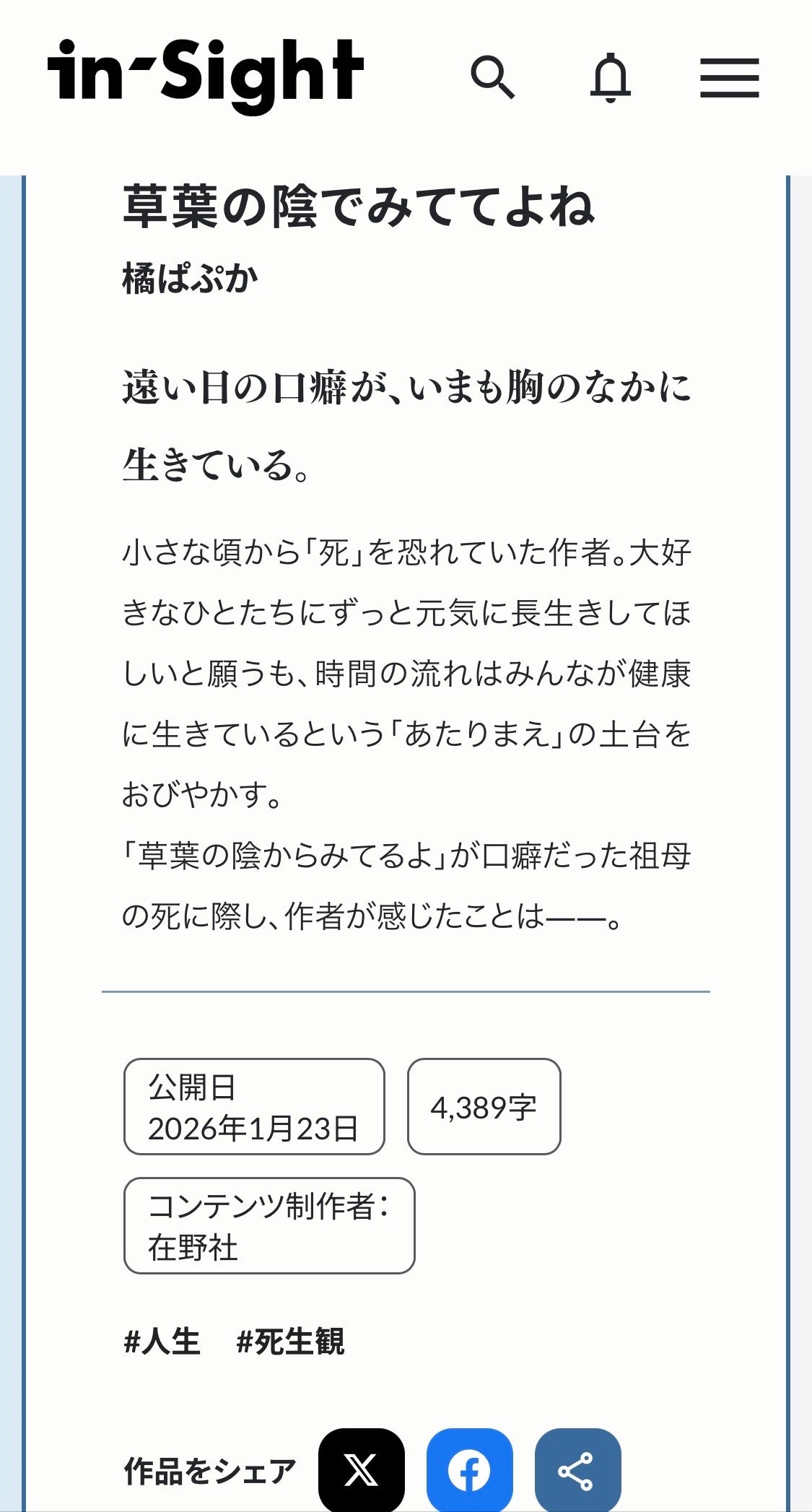Open the hamburger menu

729,77
